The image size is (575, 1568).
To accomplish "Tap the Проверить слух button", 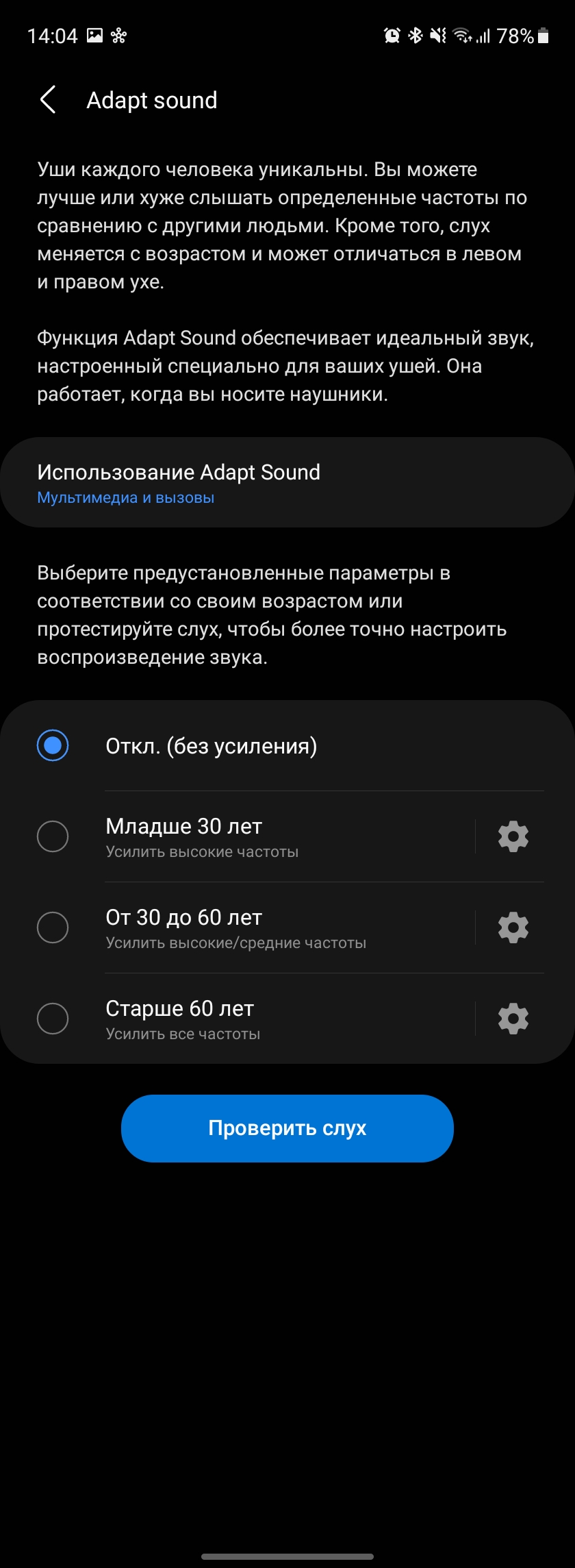I will click(x=287, y=1128).
